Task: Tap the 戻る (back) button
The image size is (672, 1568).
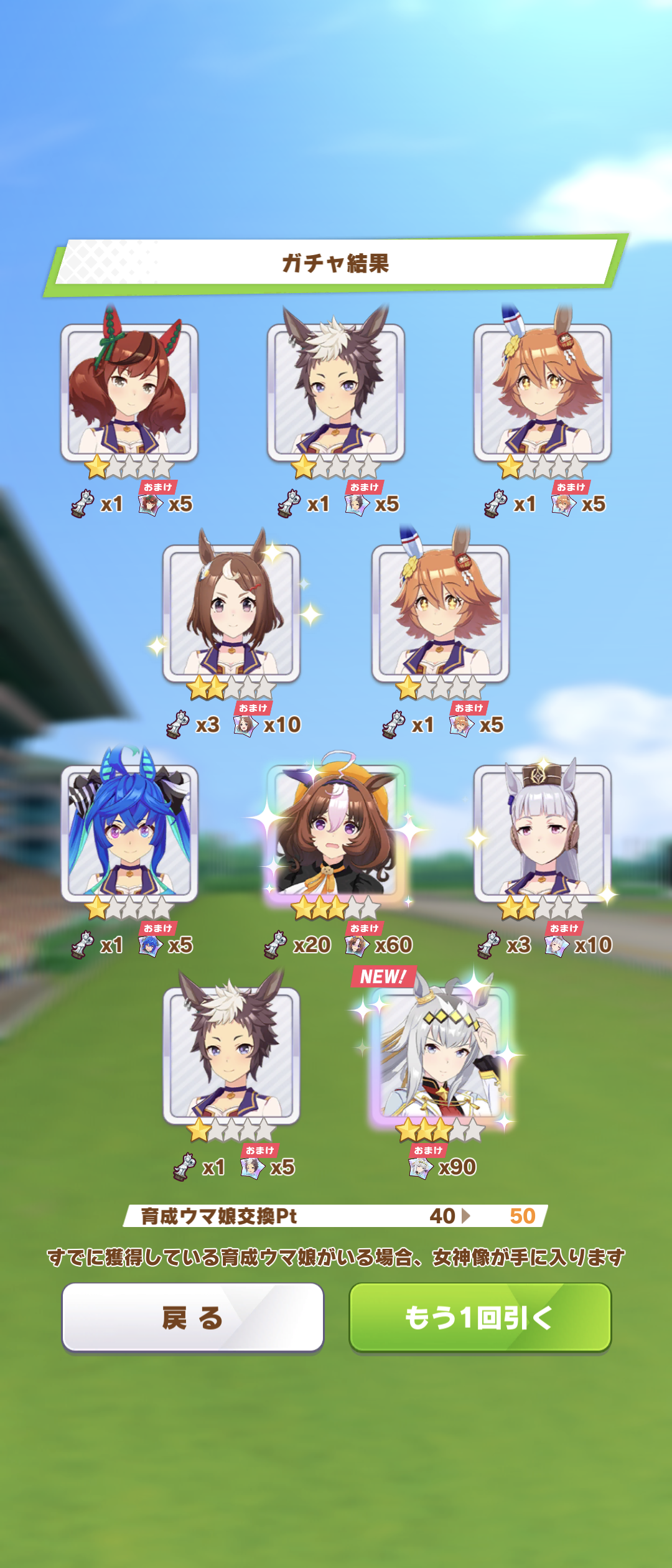Action: (192, 1317)
